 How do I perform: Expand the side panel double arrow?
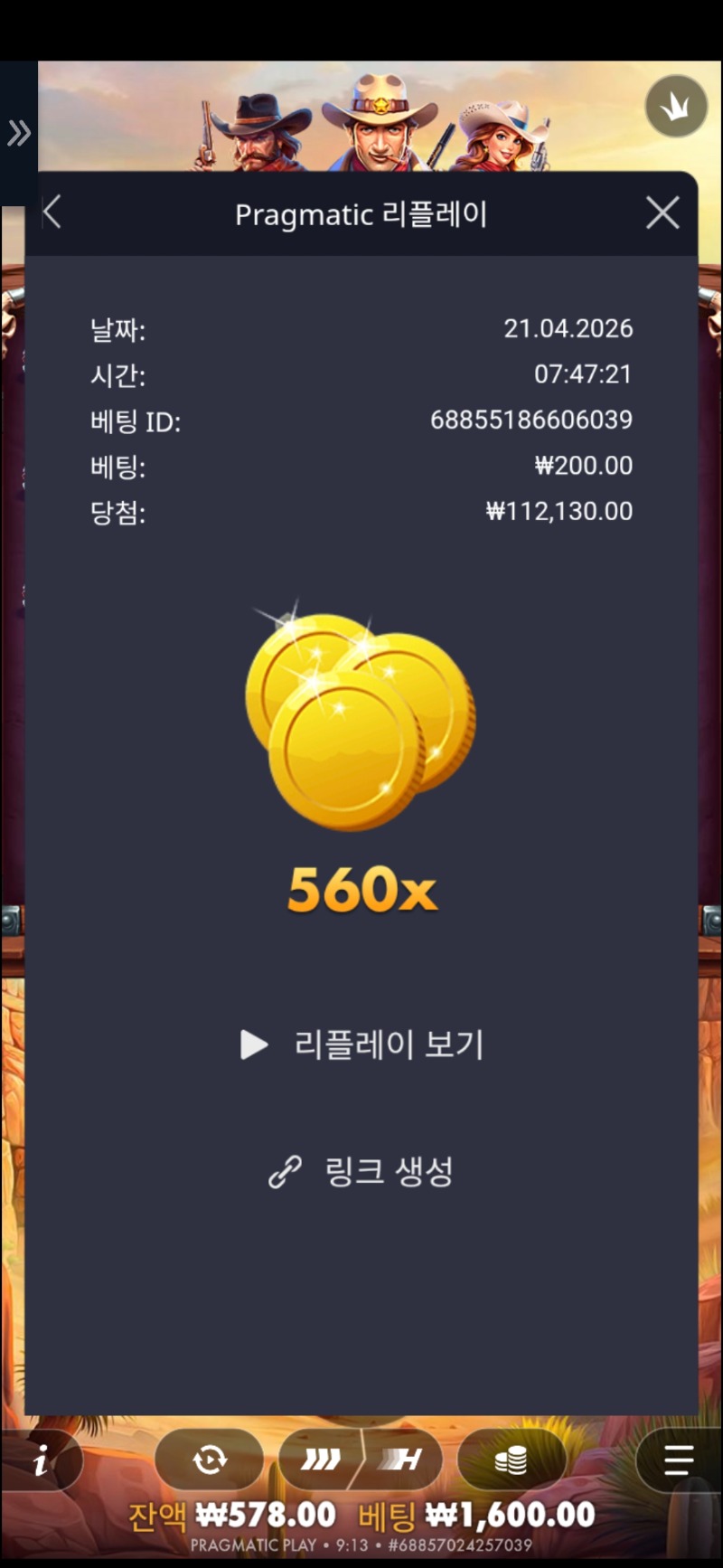(18, 133)
